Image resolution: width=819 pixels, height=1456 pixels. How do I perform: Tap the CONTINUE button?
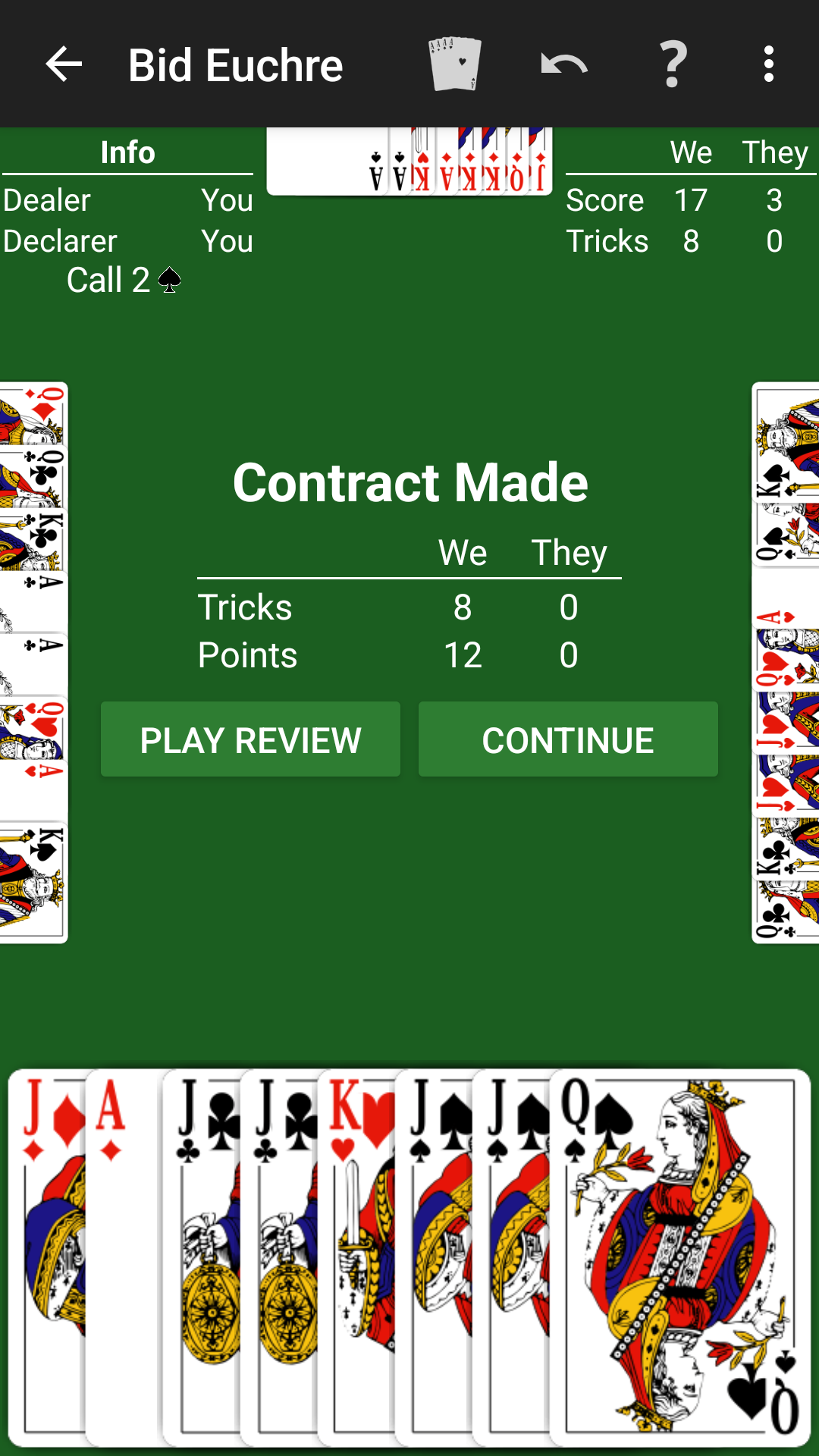pos(567,739)
